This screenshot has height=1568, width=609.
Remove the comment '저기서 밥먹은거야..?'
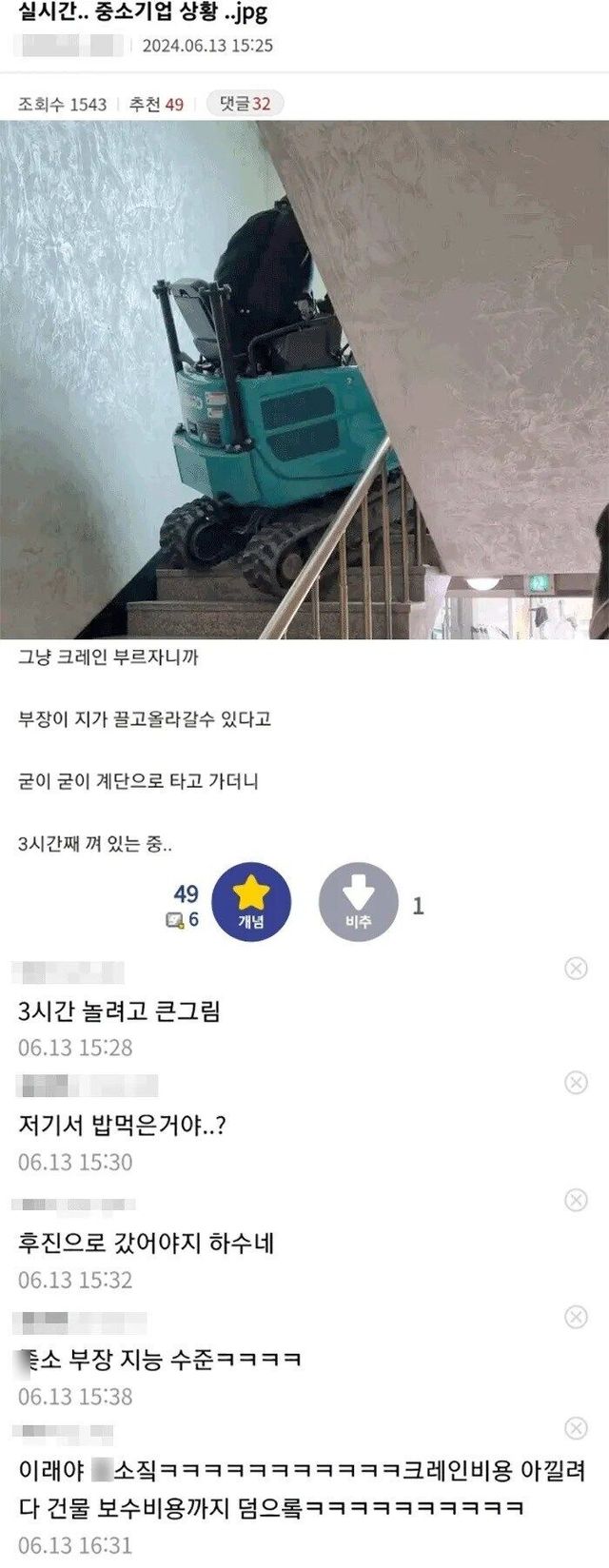pos(576,1083)
